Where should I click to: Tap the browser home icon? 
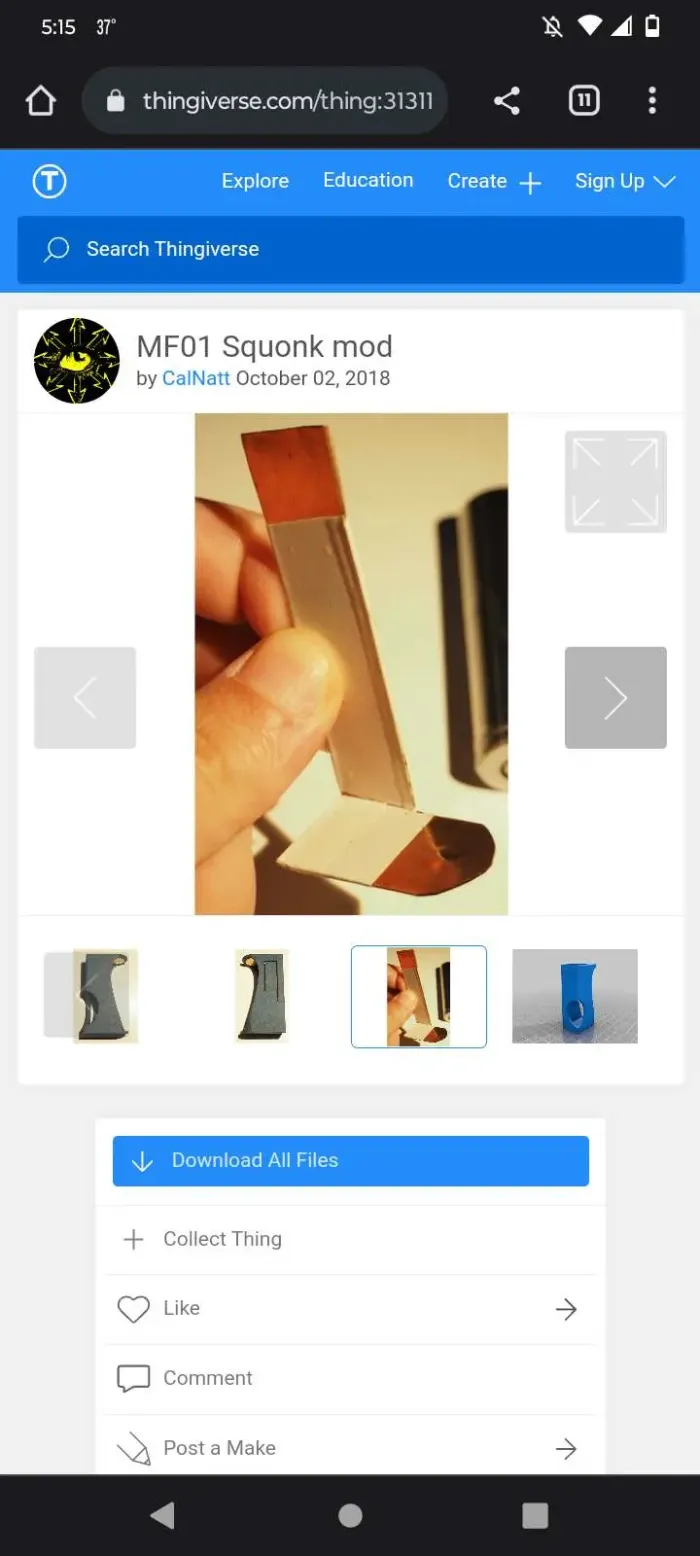[40, 101]
